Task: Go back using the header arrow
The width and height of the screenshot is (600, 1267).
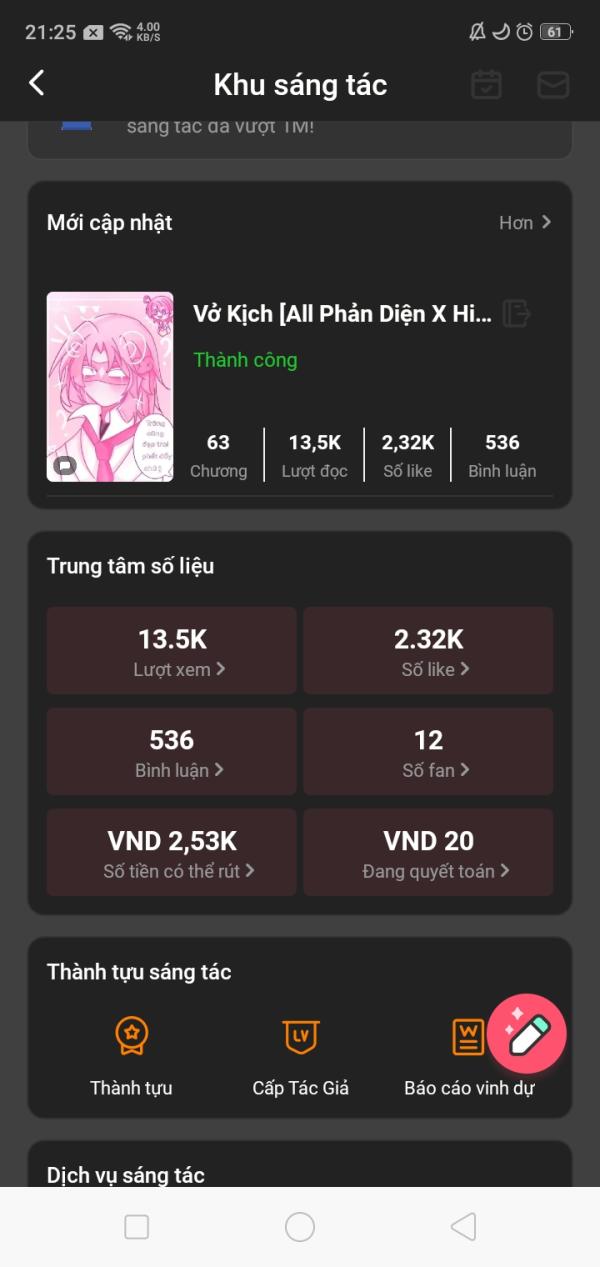Action: (37, 83)
